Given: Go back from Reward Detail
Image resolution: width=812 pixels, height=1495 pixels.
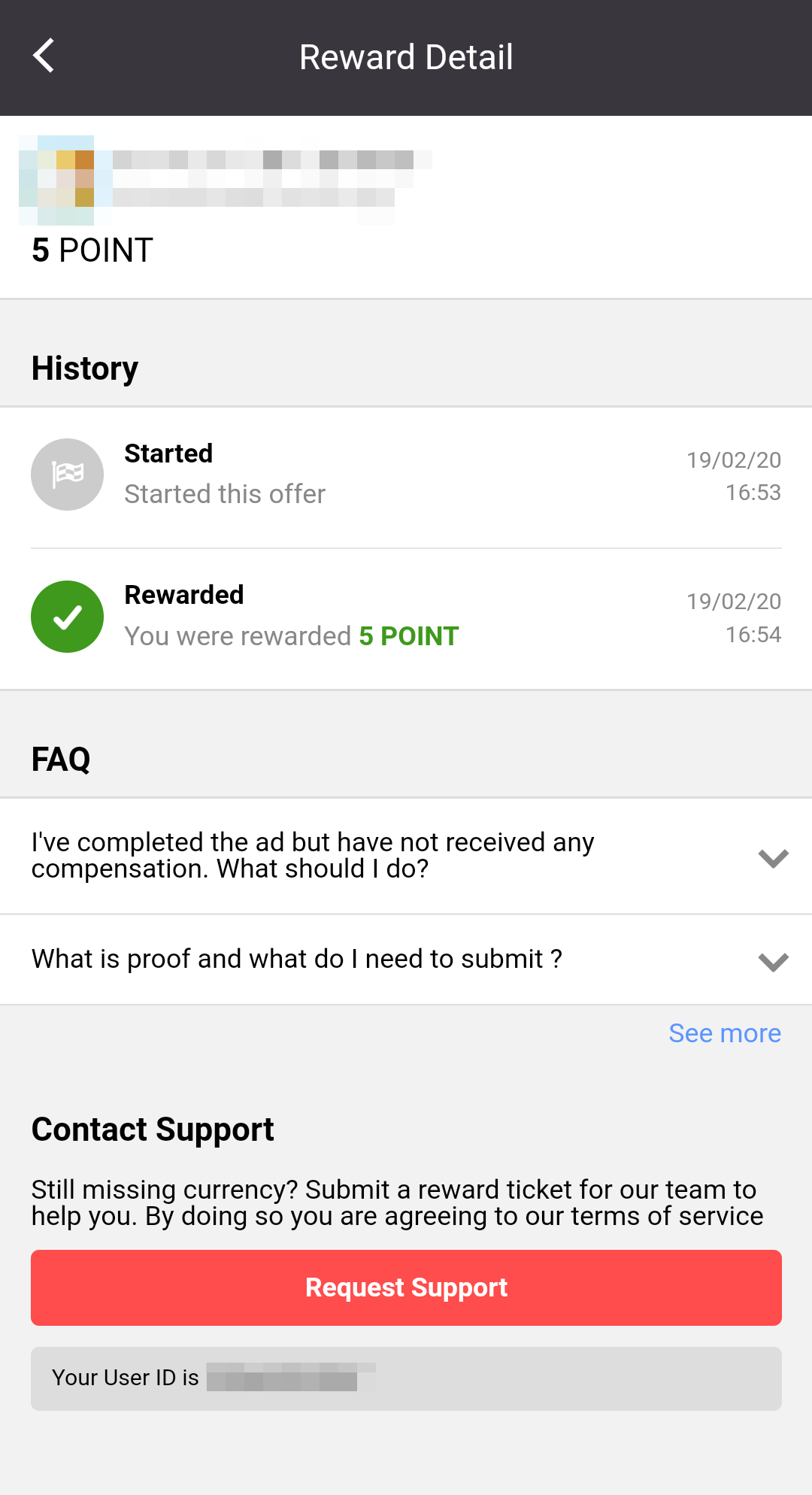Looking at the screenshot, I should (x=44, y=56).
